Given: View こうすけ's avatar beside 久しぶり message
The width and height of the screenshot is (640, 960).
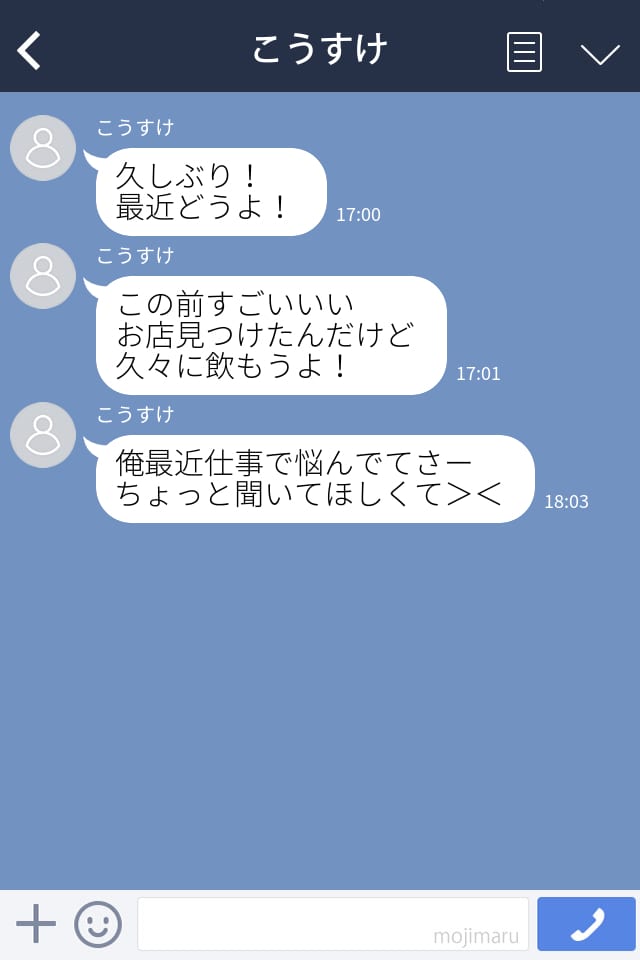Looking at the screenshot, I should (43, 148).
